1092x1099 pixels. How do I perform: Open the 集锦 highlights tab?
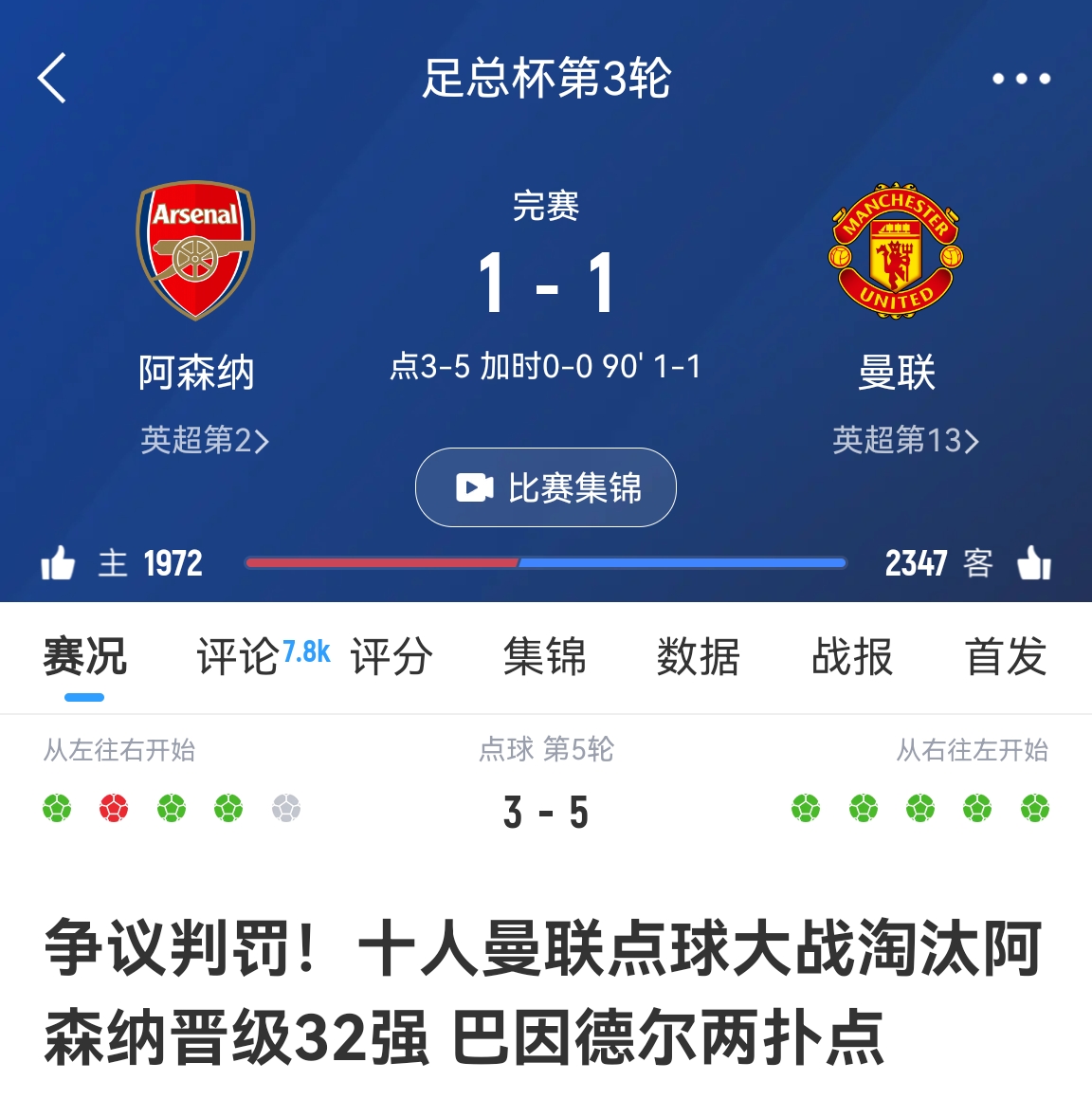(x=545, y=656)
